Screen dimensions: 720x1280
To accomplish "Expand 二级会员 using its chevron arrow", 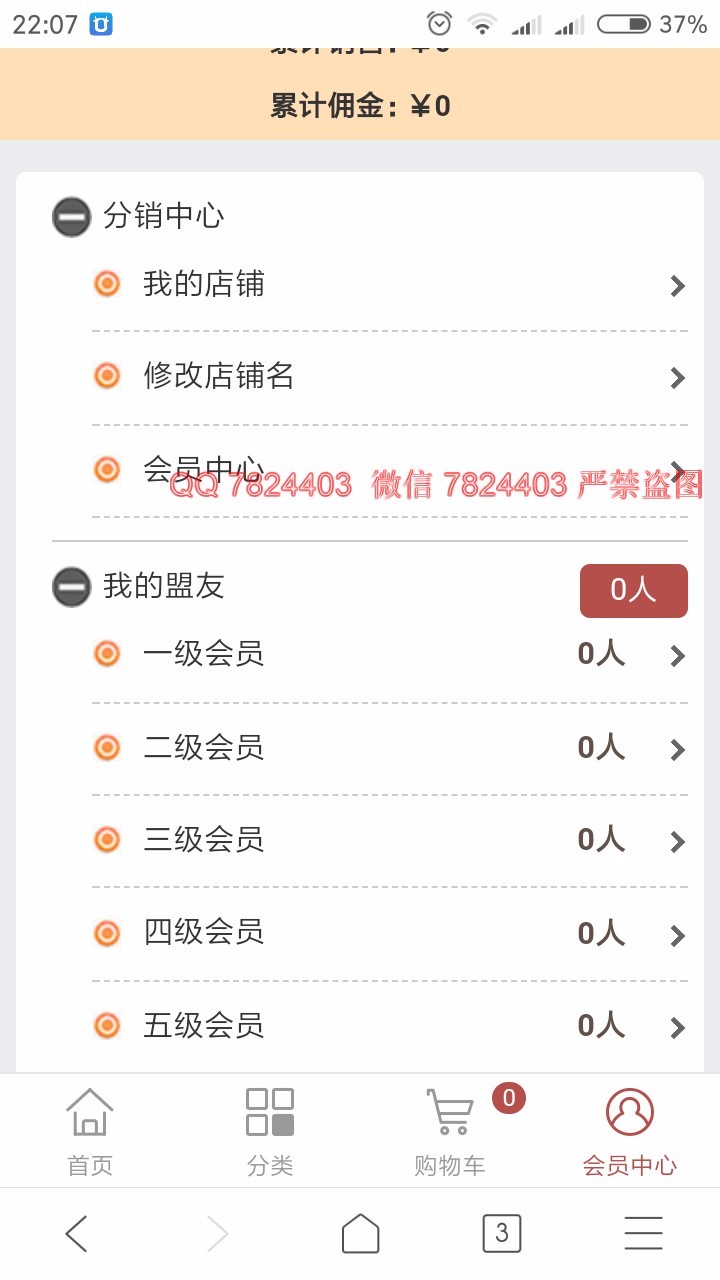I will point(678,749).
